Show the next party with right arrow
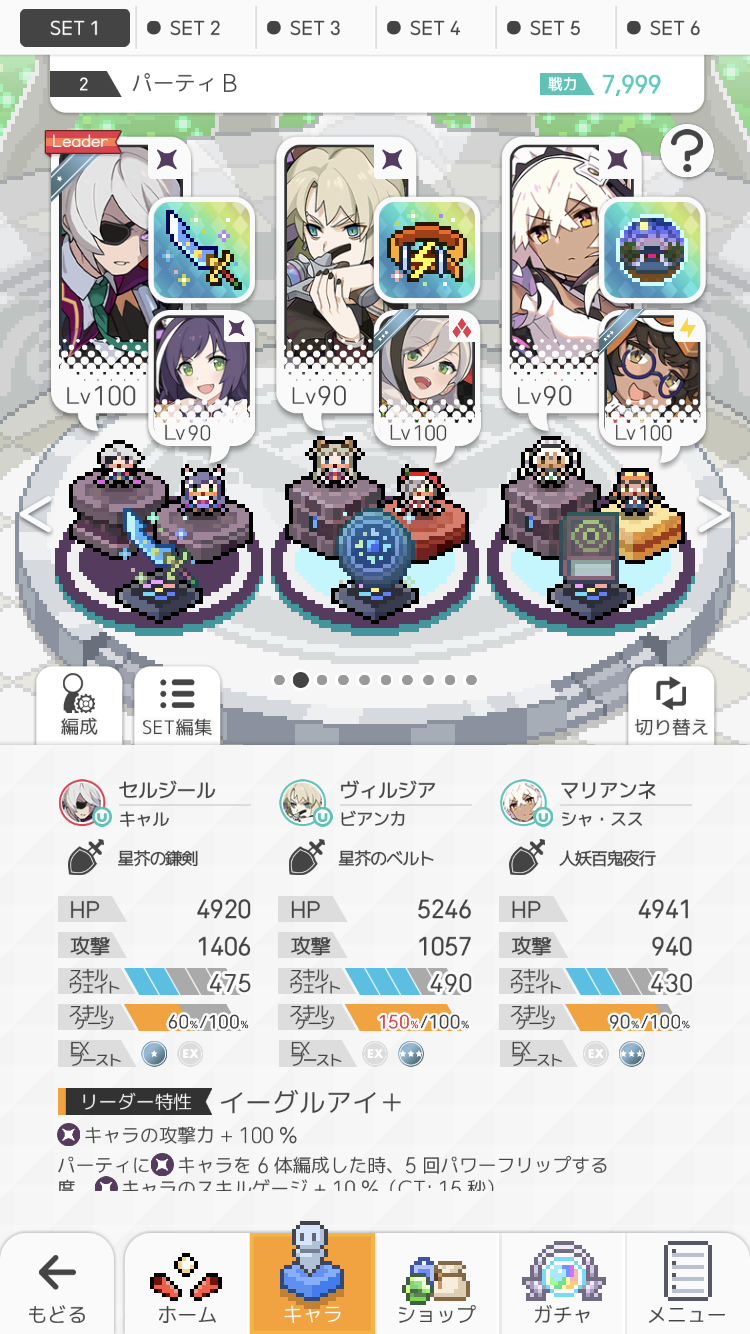Screen dimensions: 750x1334 [x=714, y=515]
